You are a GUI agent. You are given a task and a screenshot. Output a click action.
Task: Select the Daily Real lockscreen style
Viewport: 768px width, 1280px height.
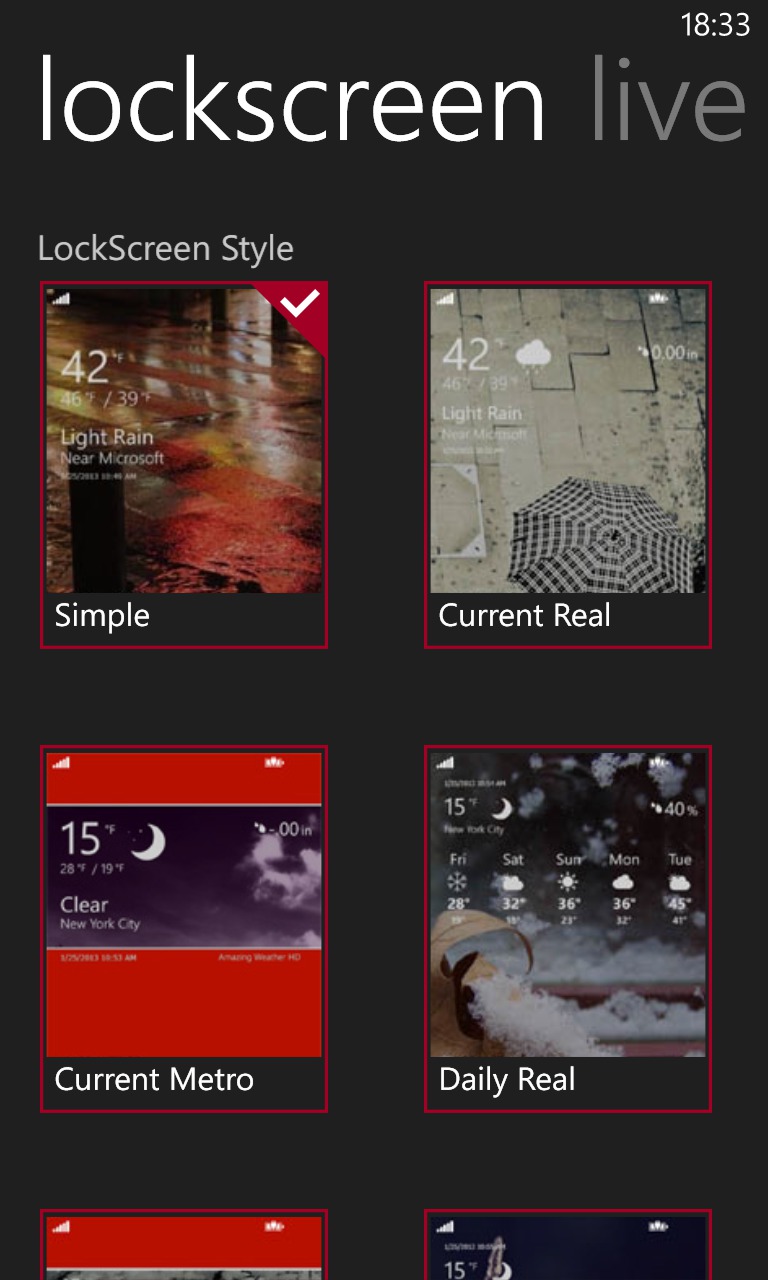(x=568, y=929)
